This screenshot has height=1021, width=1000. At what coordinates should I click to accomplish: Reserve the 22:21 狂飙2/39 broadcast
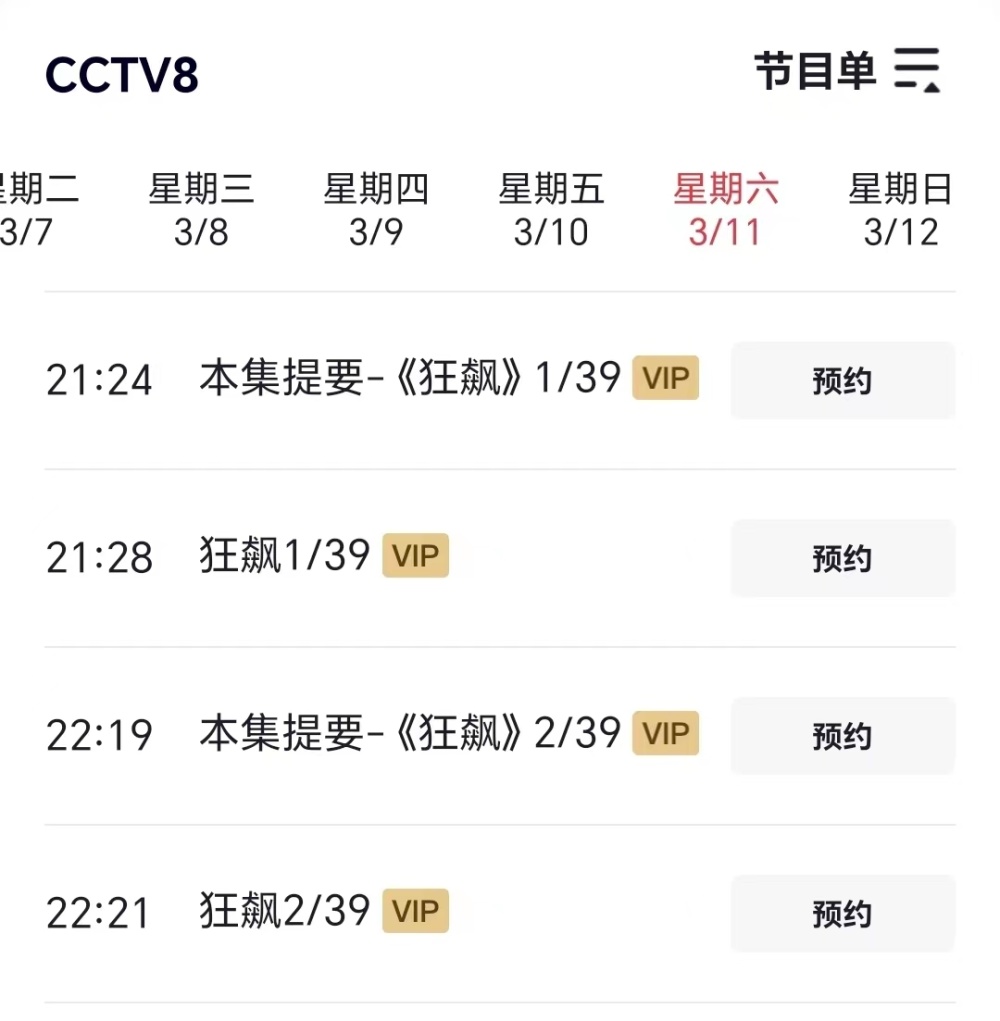point(842,914)
